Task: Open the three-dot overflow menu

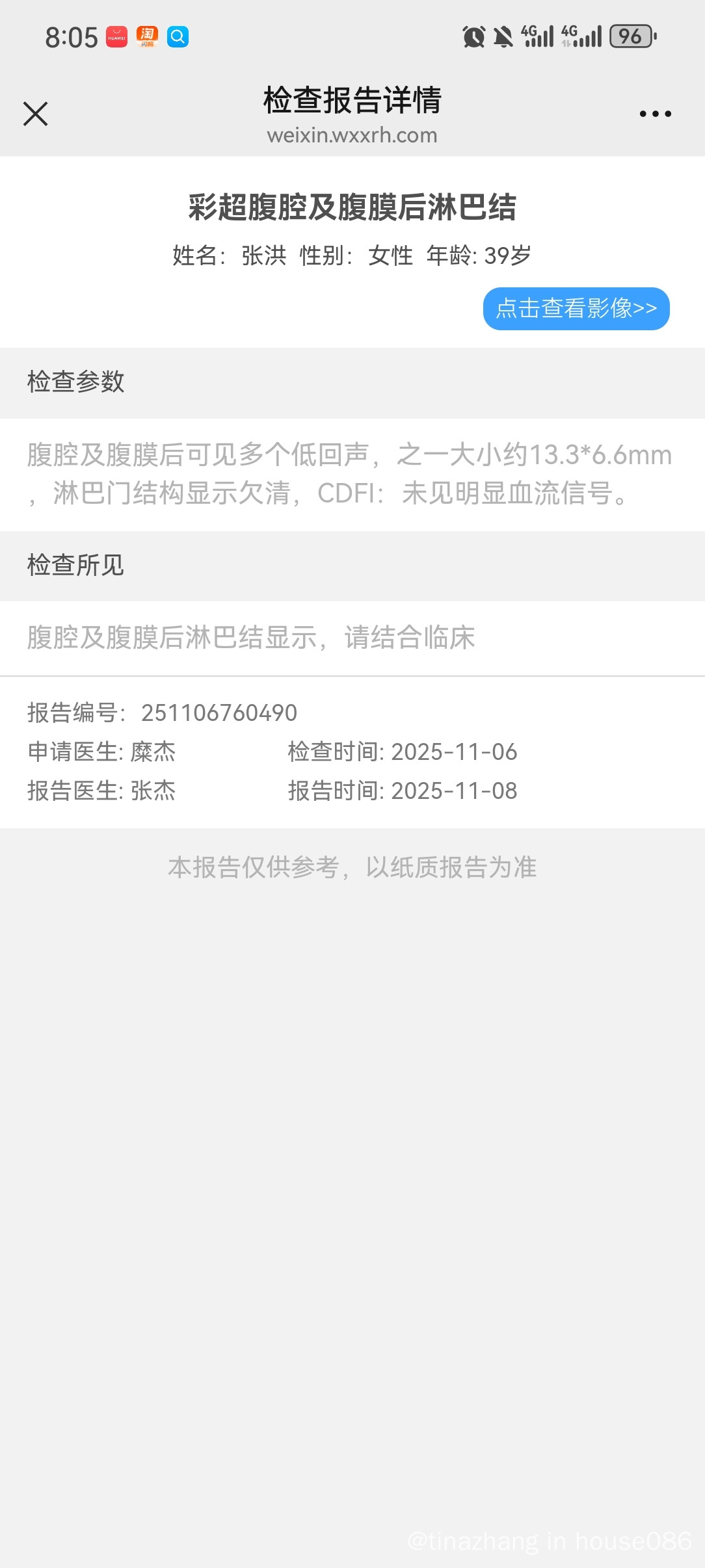Action: click(655, 114)
